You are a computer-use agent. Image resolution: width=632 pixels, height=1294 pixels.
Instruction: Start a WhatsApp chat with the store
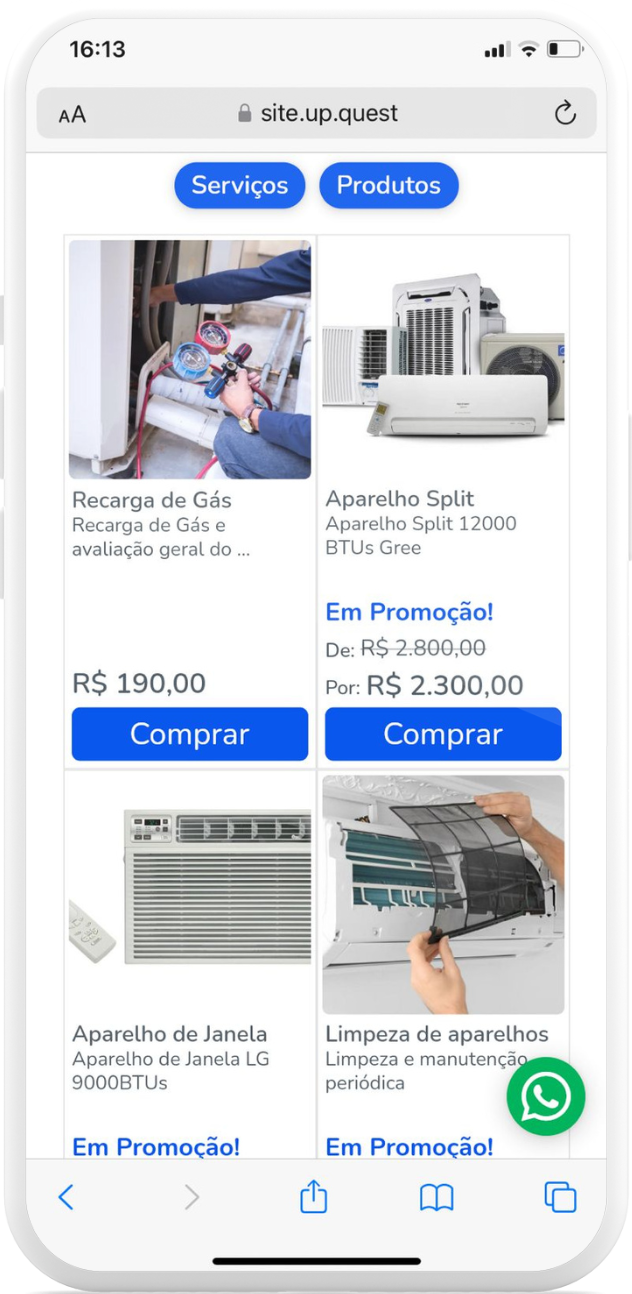coord(546,1096)
